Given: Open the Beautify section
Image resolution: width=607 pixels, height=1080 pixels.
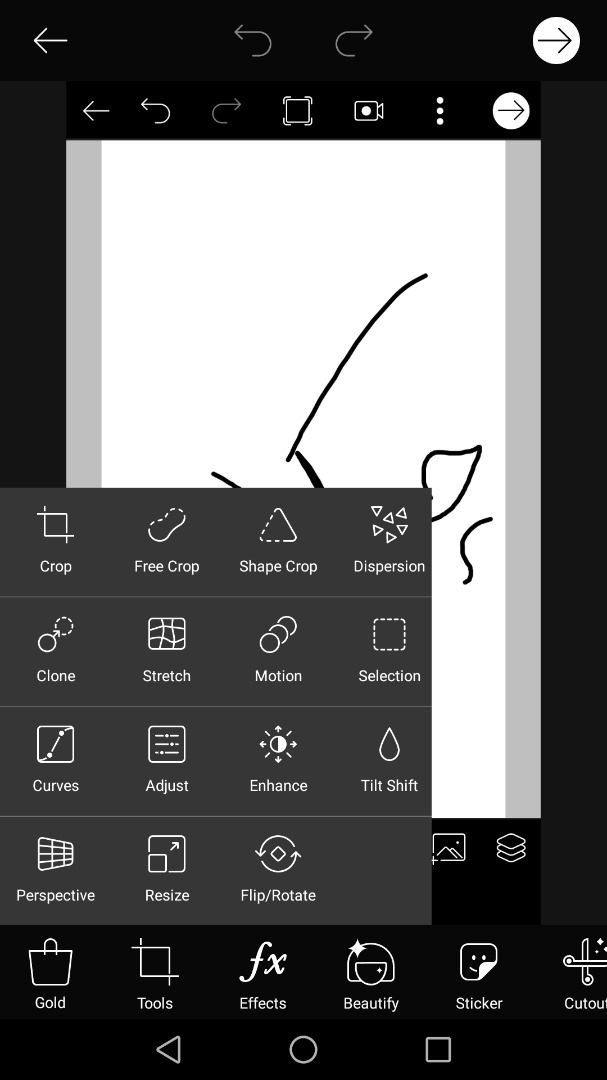Looking at the screenshot, I should click(x=371, y=974).
